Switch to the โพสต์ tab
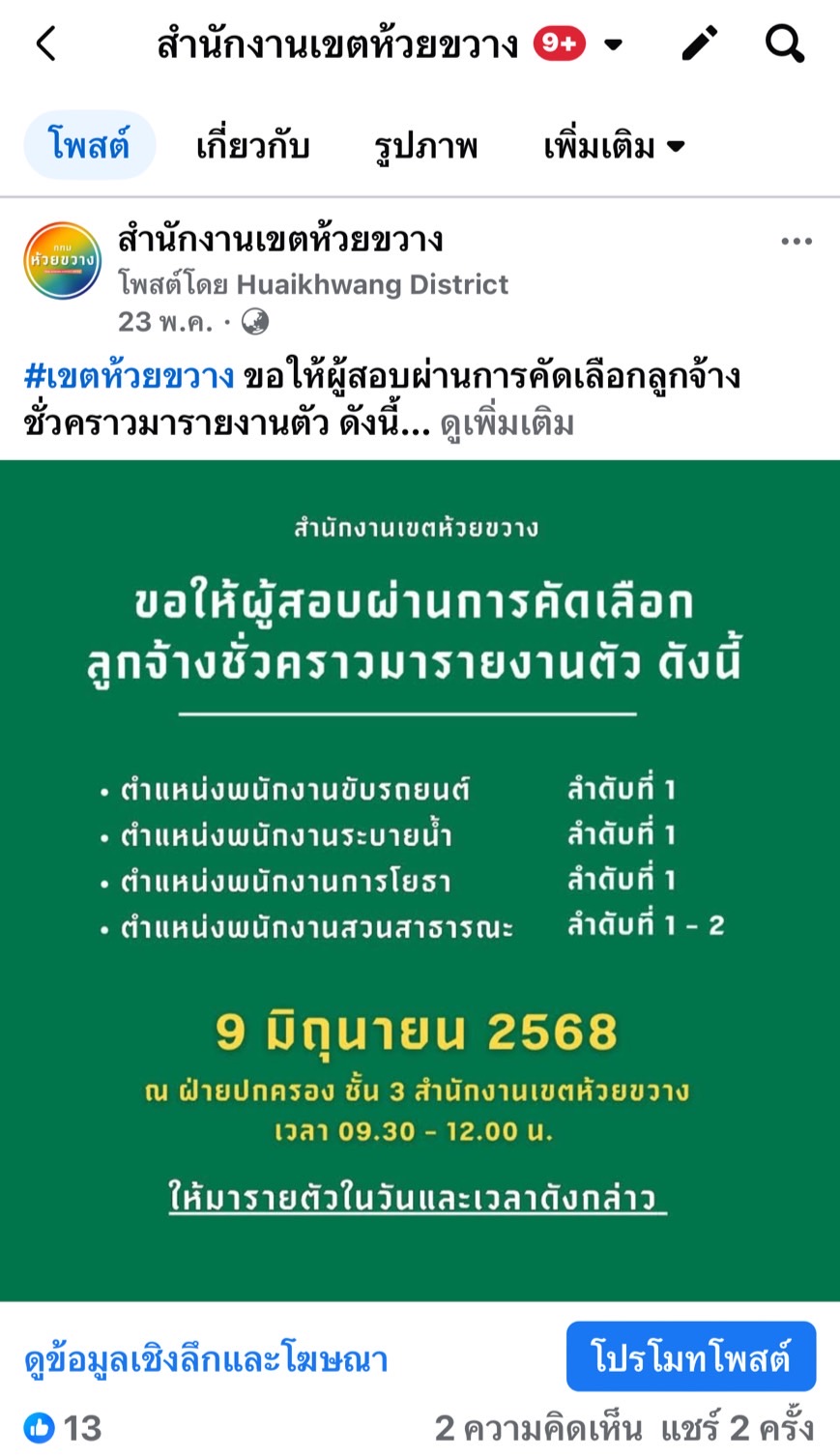 (x=89, y=146)
